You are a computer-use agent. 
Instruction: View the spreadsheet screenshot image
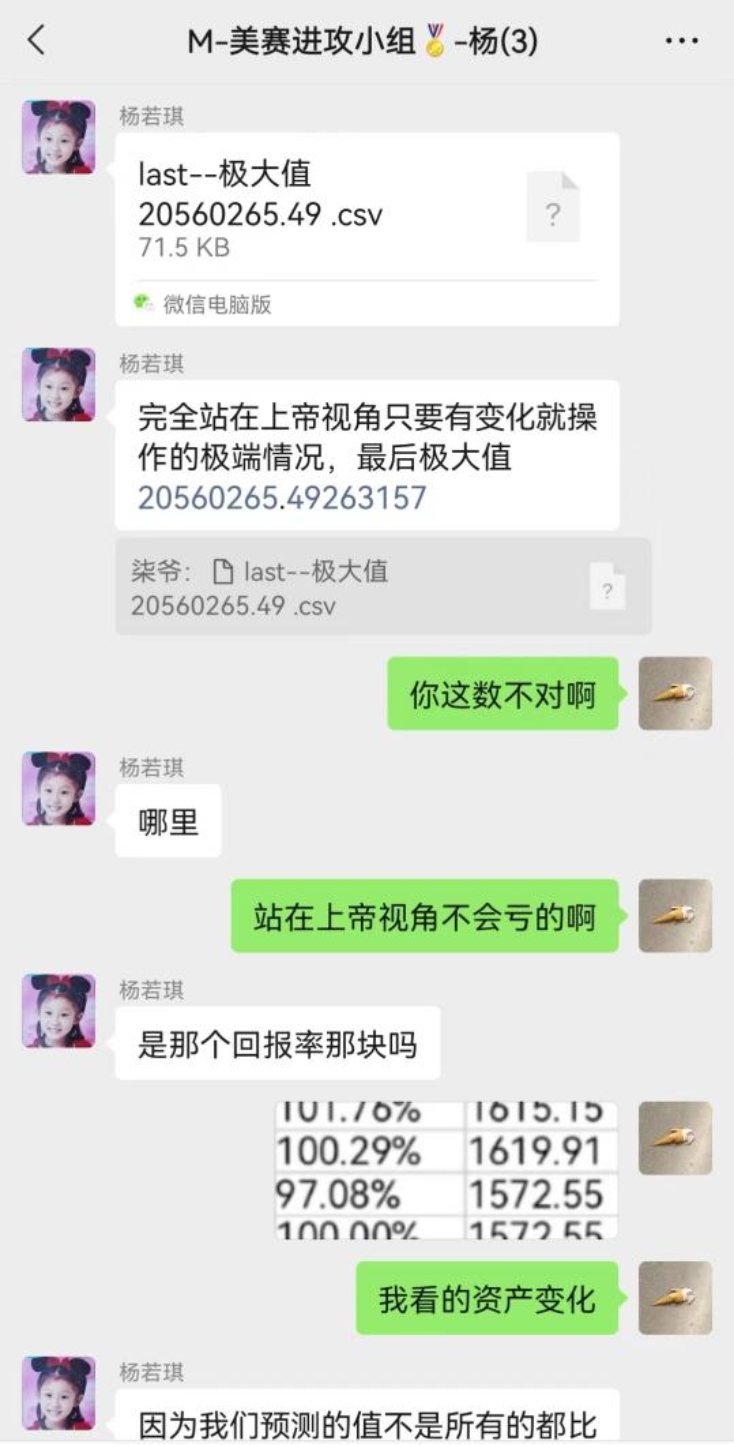(446, 1171)
